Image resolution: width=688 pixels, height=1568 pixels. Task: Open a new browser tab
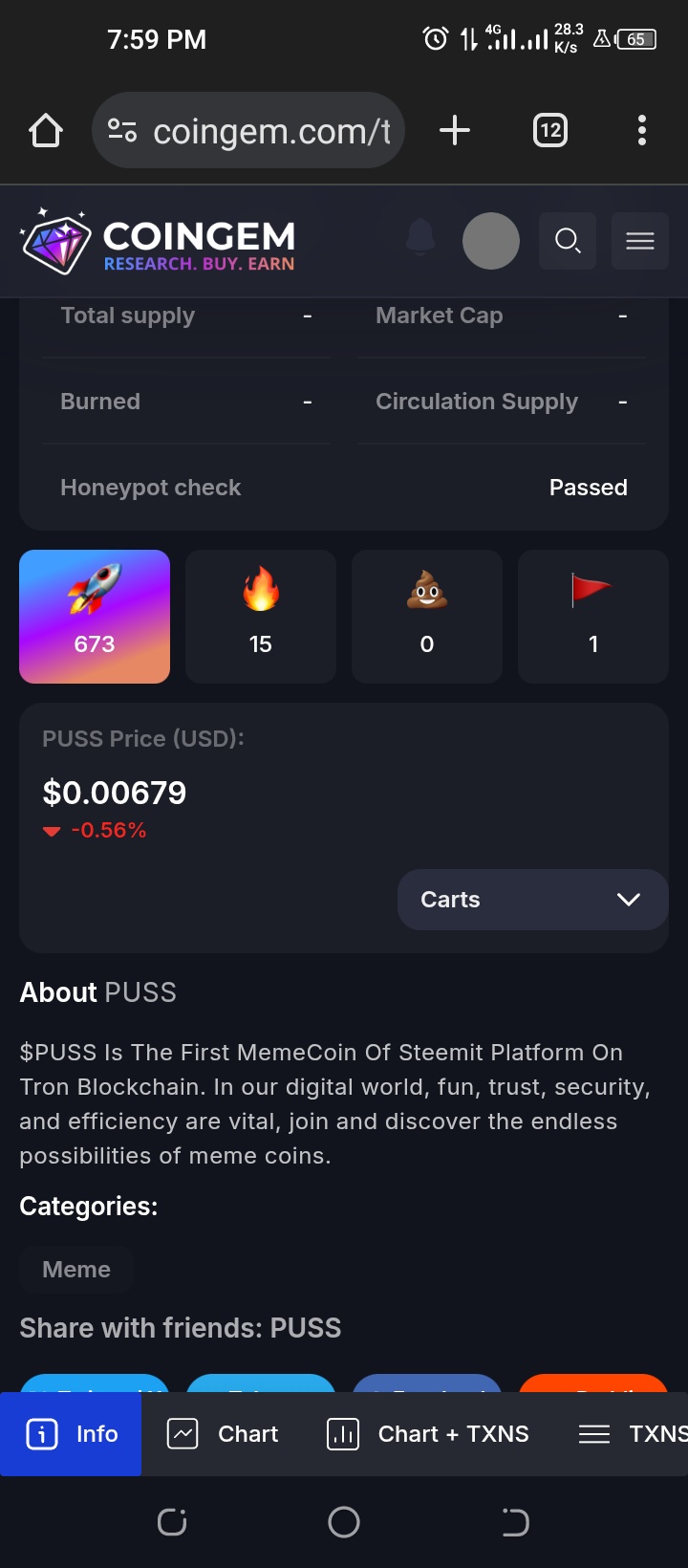coord(455,130)
